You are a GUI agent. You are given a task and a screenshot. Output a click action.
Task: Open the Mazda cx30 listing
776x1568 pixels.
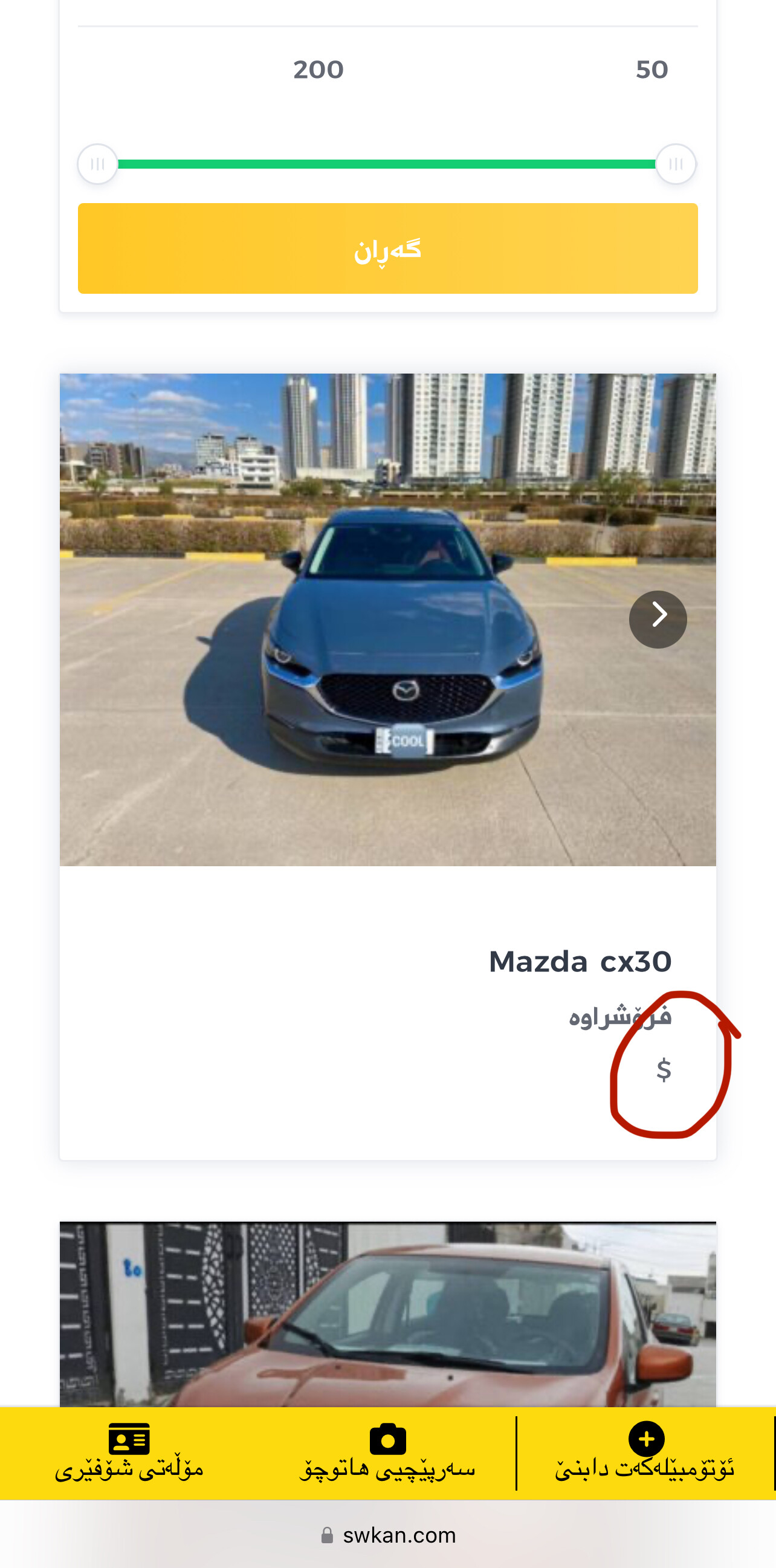coord(580,962)
